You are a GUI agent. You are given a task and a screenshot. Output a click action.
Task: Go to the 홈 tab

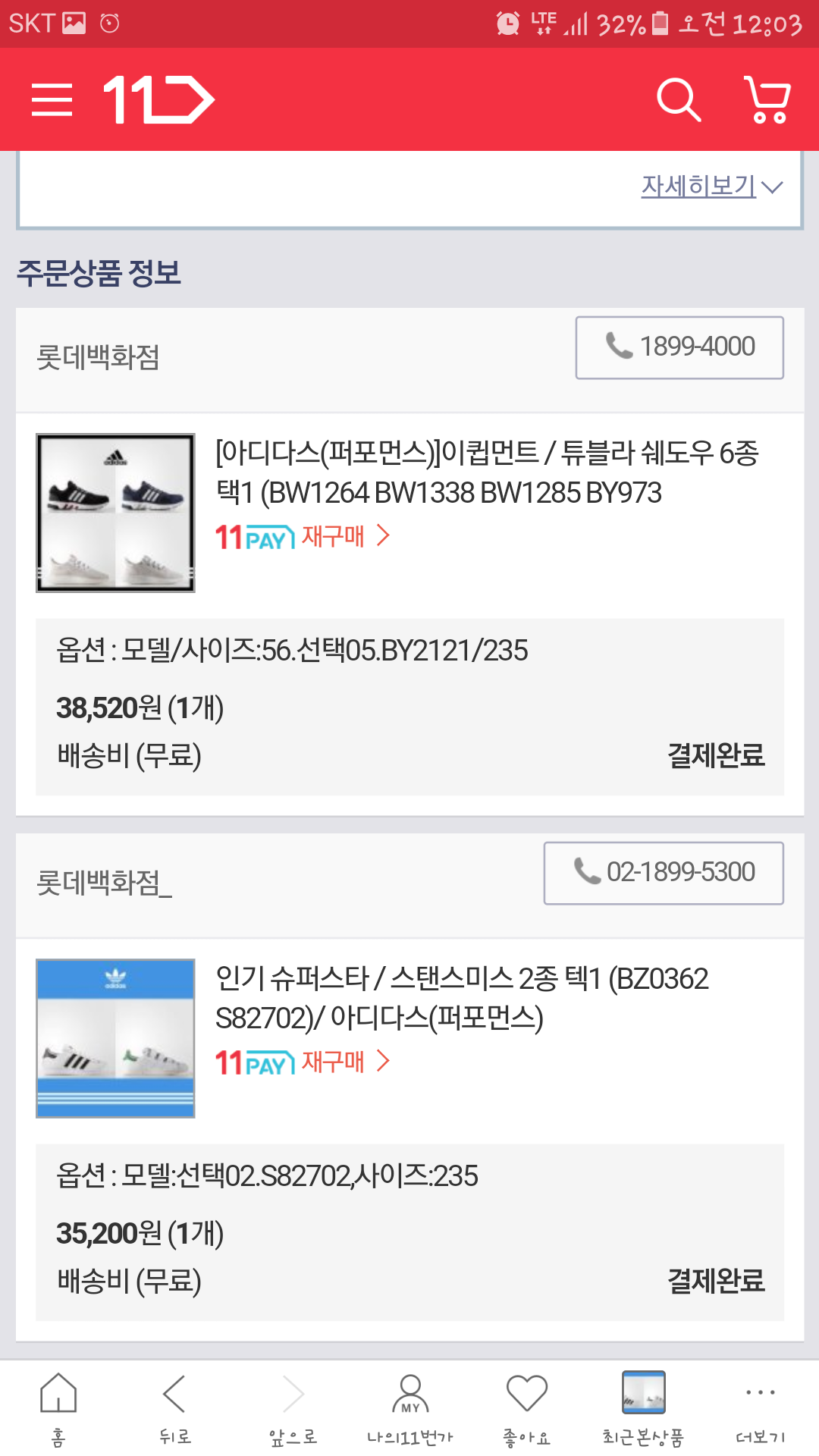point(58,1407)
